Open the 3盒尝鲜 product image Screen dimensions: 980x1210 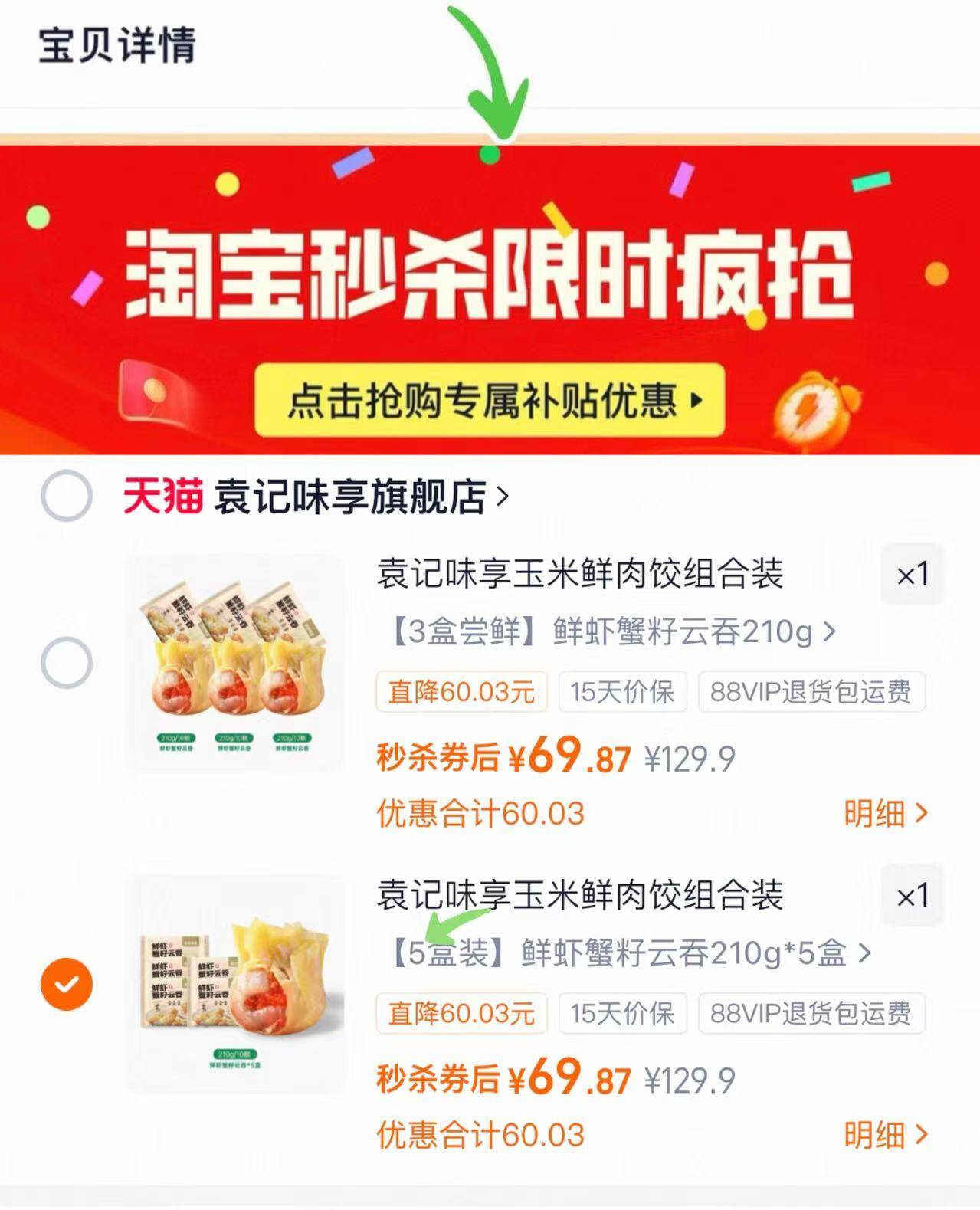click(x=234, y=662)
